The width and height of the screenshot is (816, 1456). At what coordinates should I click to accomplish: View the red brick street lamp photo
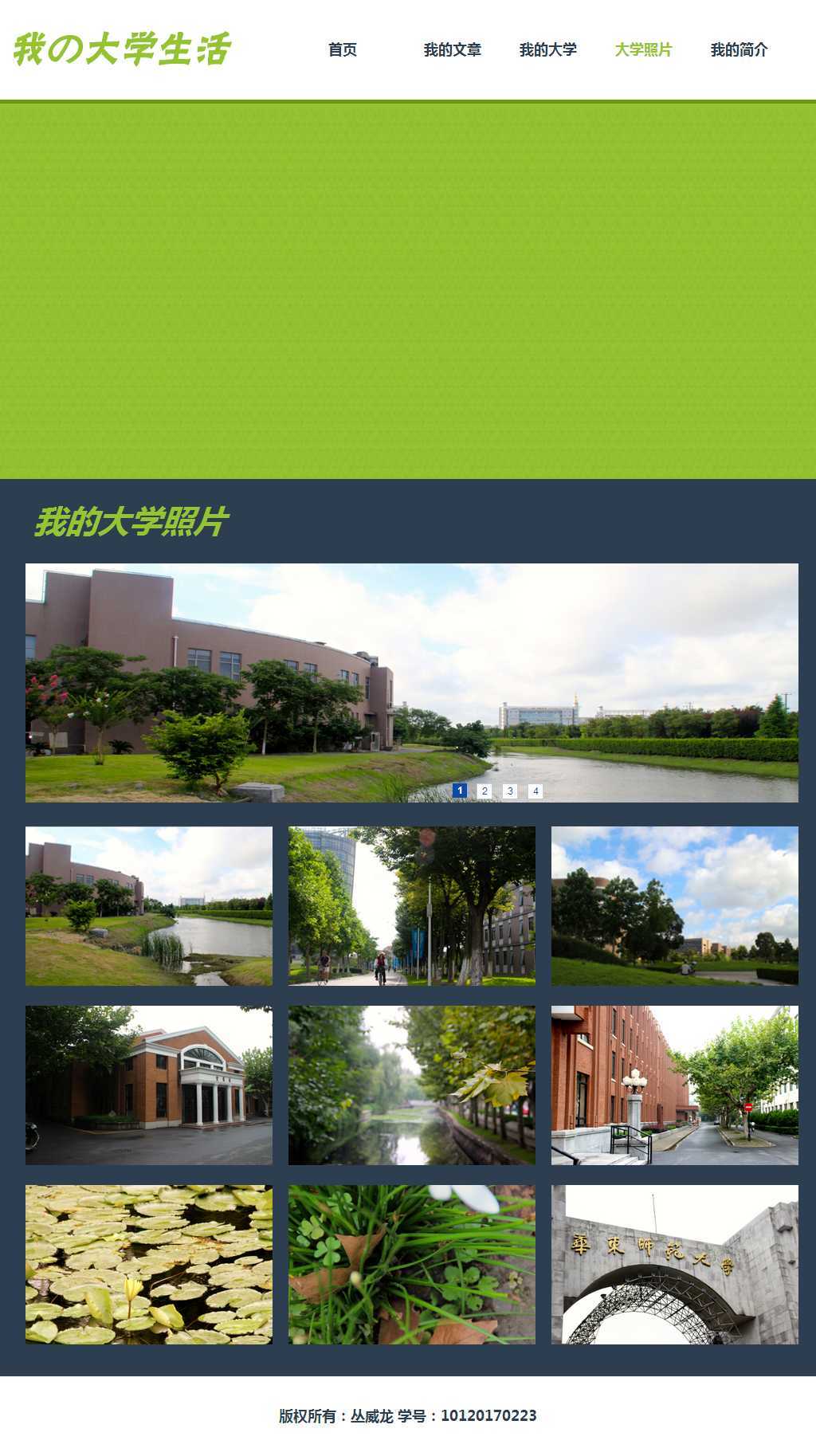coord(675,1085)
